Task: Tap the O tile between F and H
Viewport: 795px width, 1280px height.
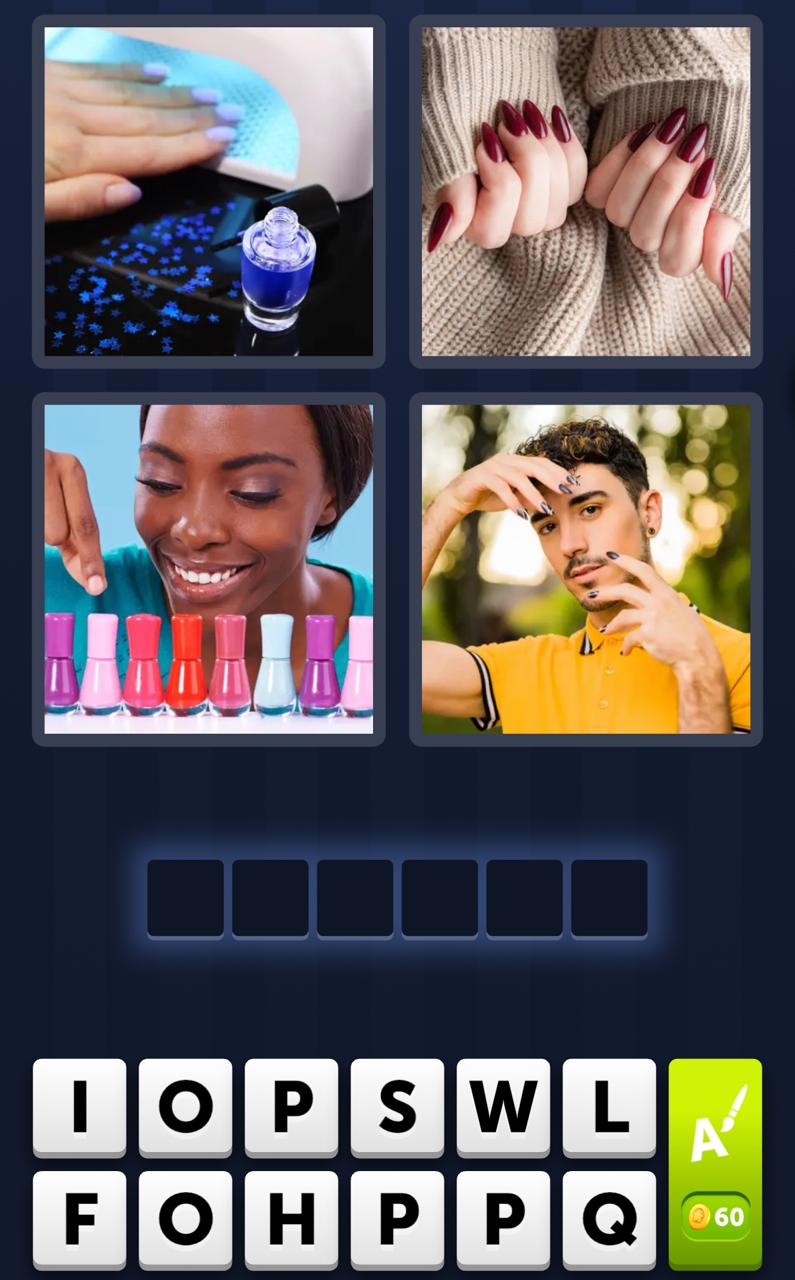Action: point(185,1218)
